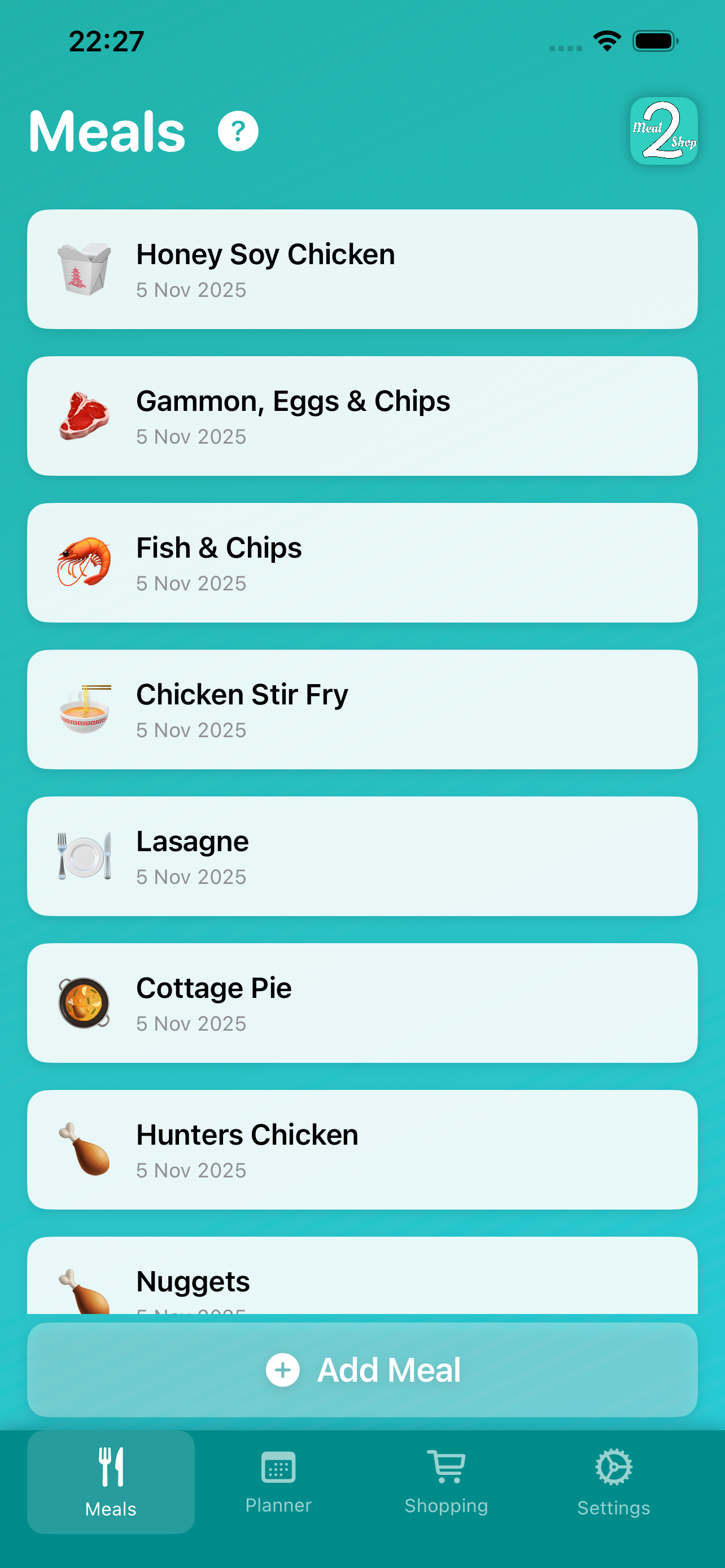Open the Meal2Shop app logo
Image resolution: width=725 pixels, height=1568 pixels.
pyautogui.click(x=663, y=131)
